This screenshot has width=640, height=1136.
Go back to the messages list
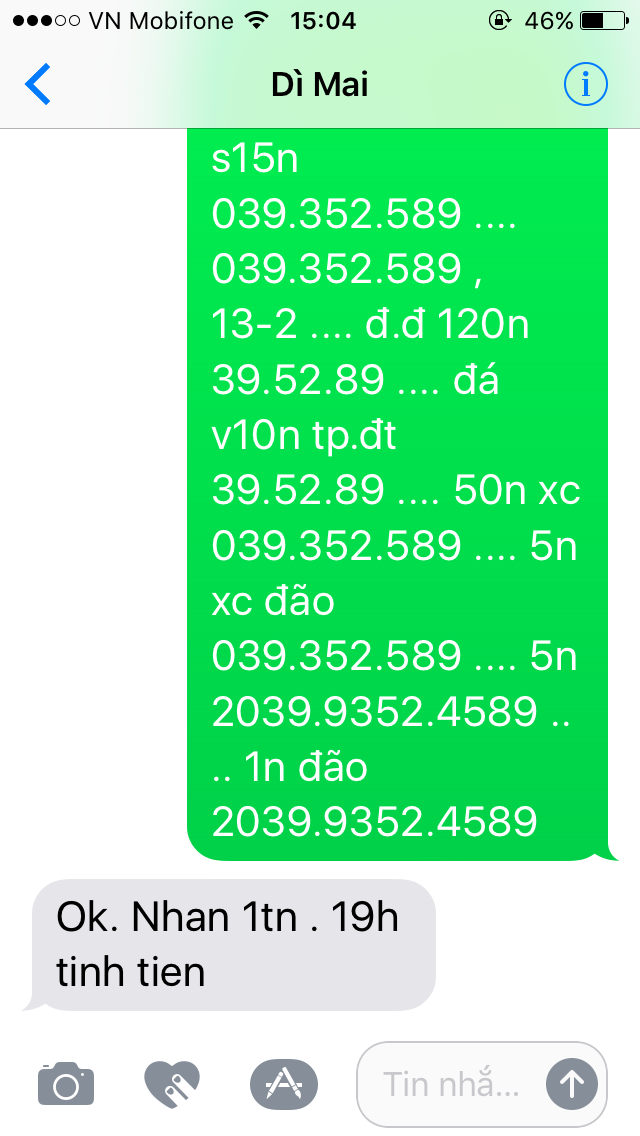point(38,85)
